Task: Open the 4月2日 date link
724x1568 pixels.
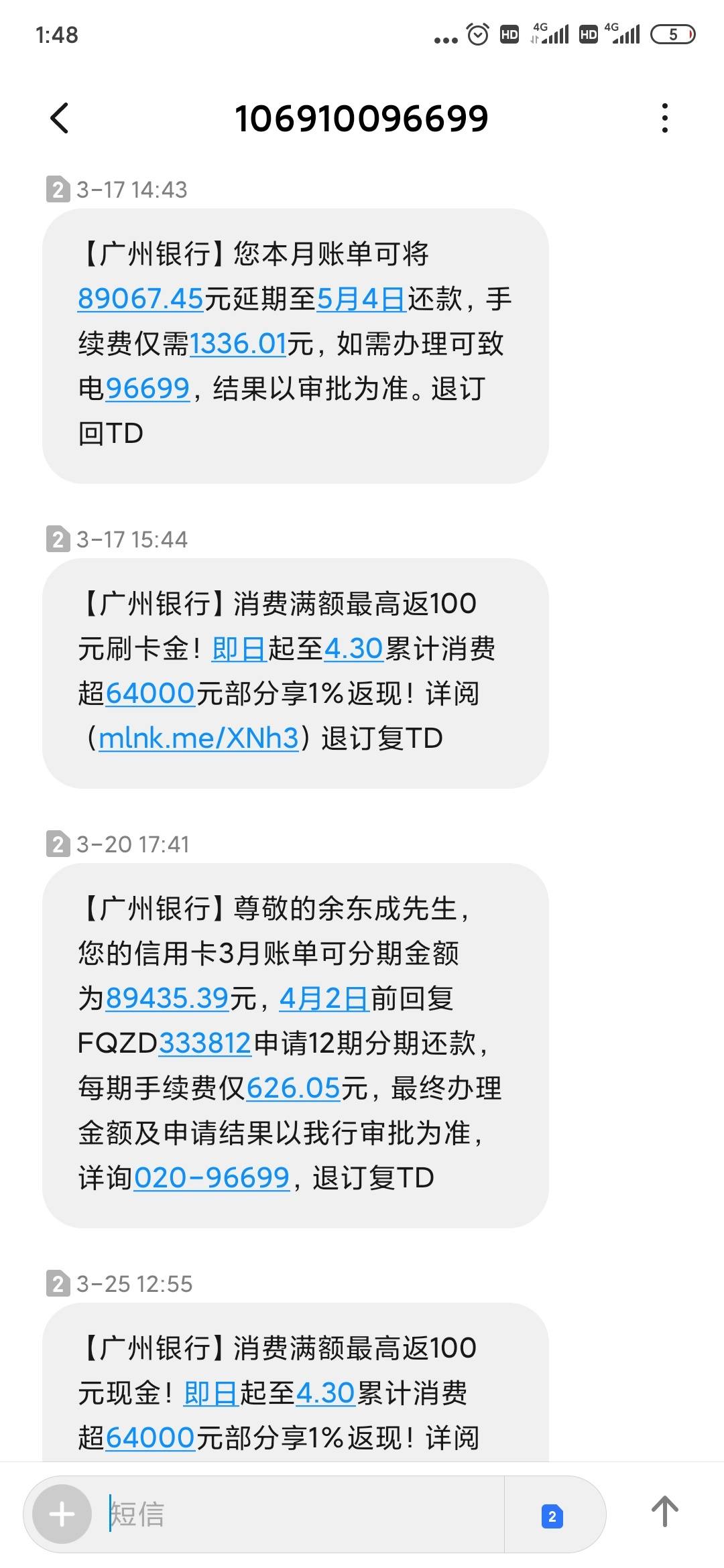Action: [324, 998]
